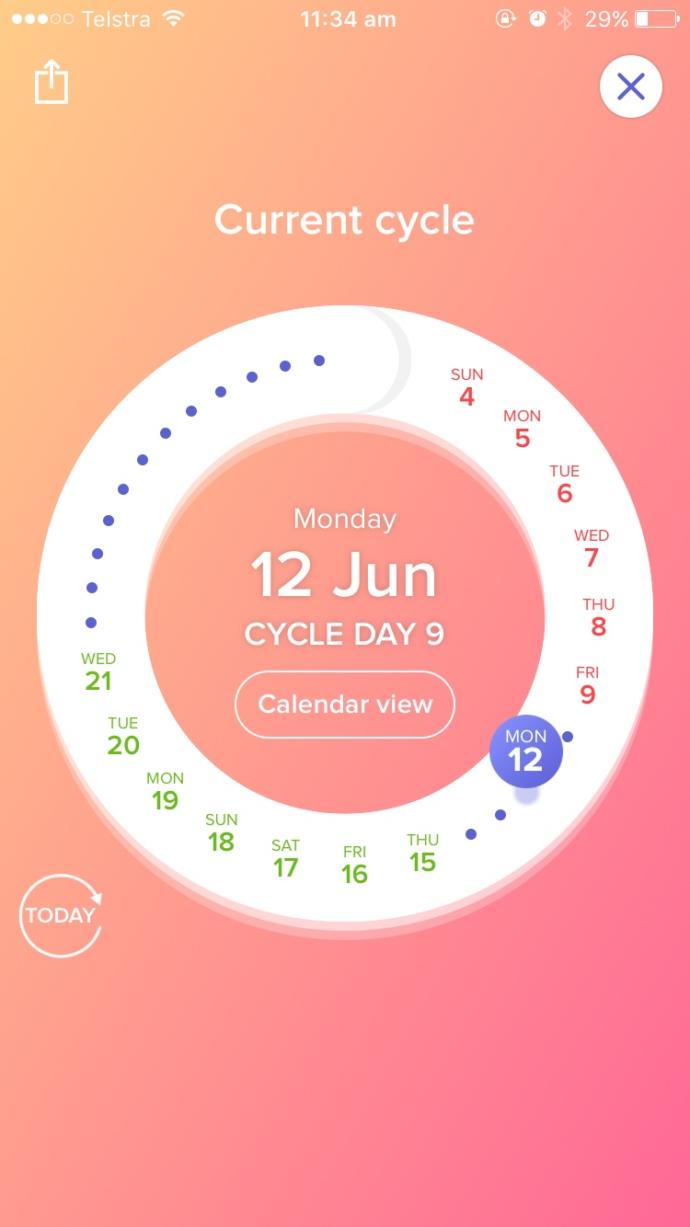
Task: Choose Friday 16 on the wheel
Action: (354, 864)
